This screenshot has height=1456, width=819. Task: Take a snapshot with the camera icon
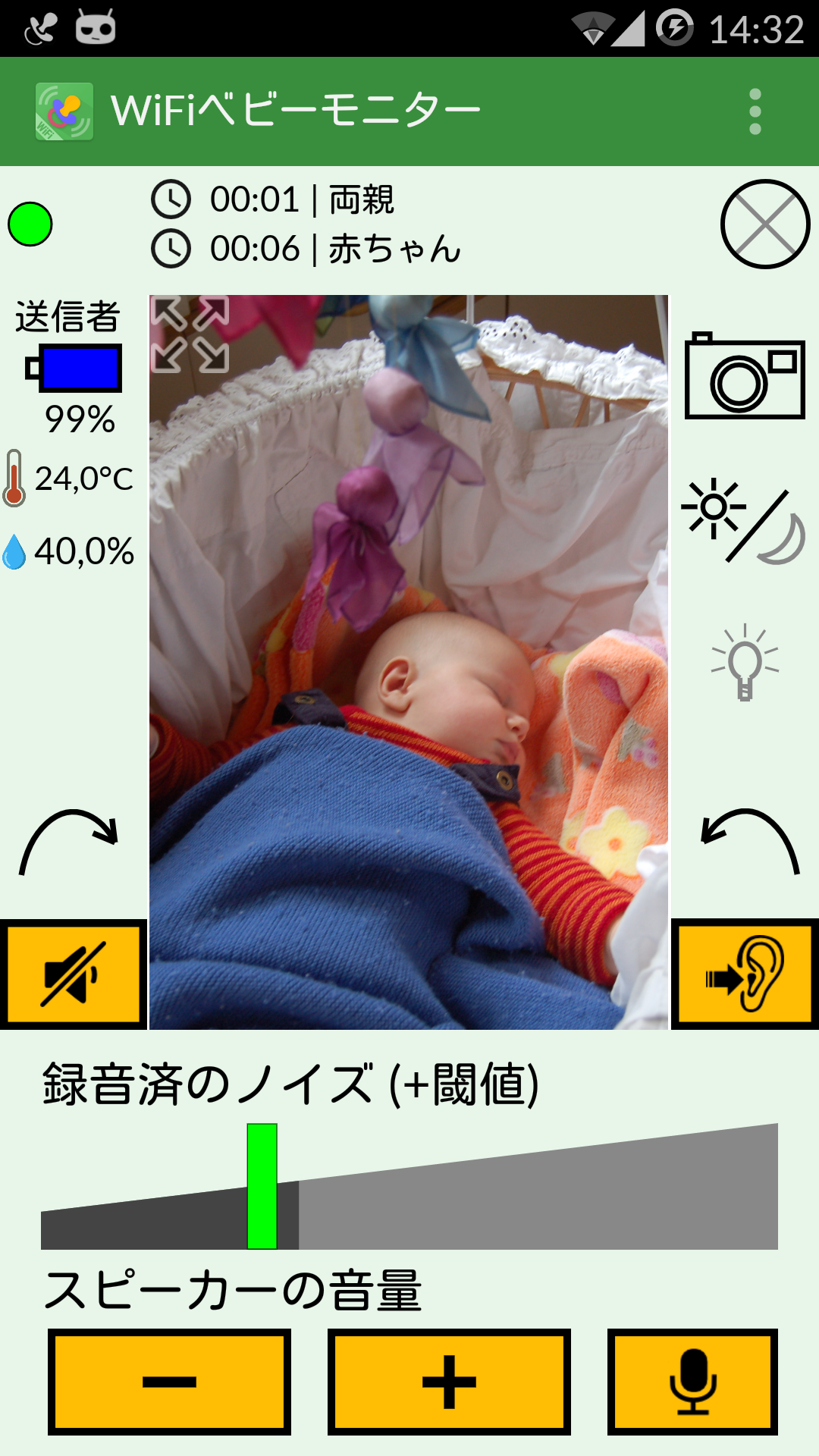click(744, 377)
